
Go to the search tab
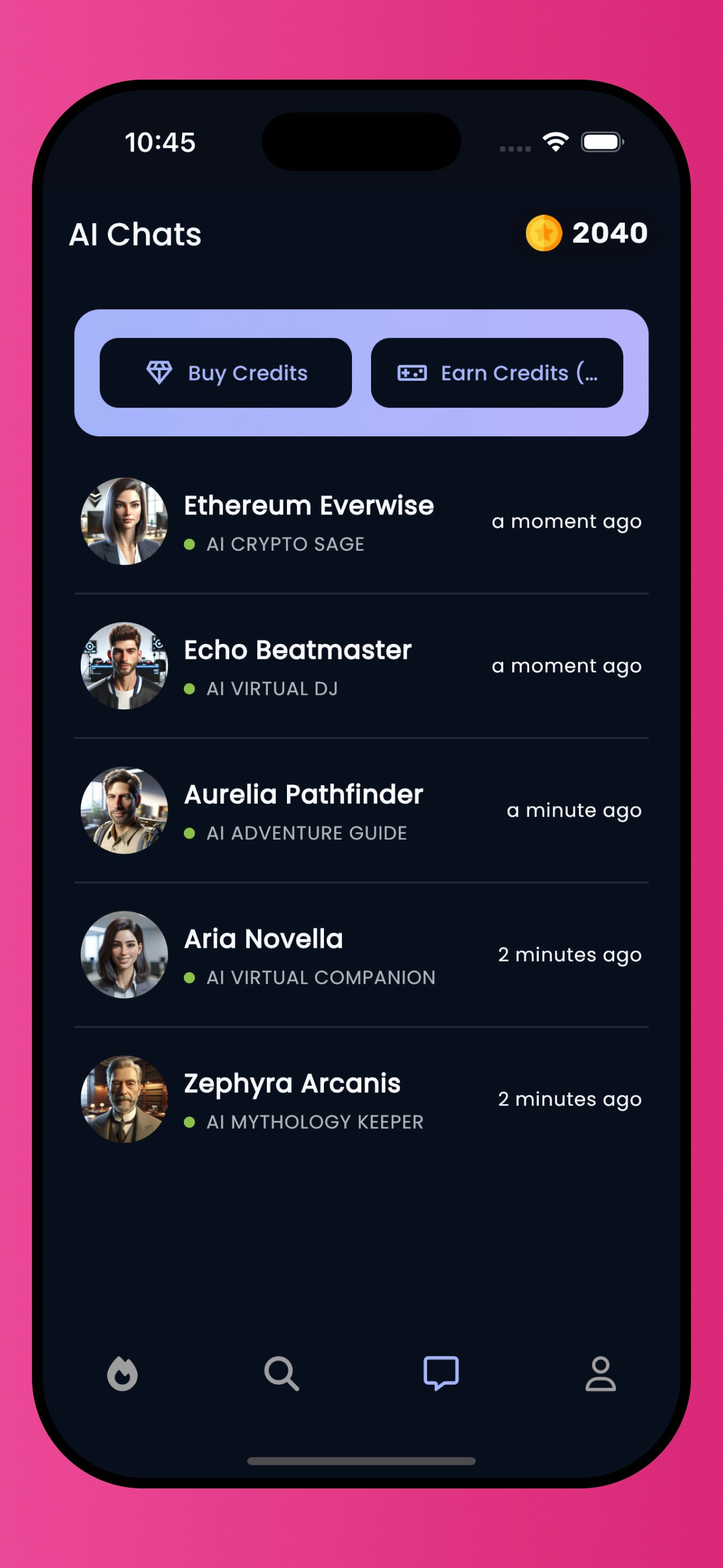tap(281, 1374)
